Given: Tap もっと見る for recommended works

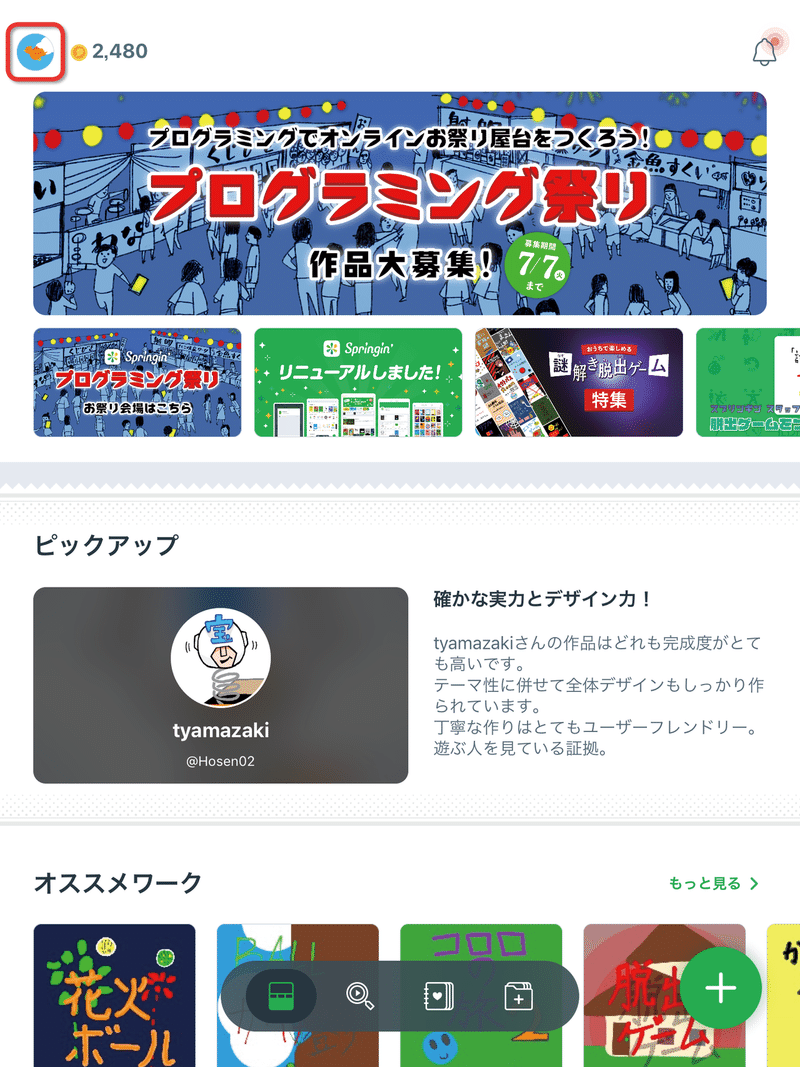Looking at the screenshot, I should point(714,883).
